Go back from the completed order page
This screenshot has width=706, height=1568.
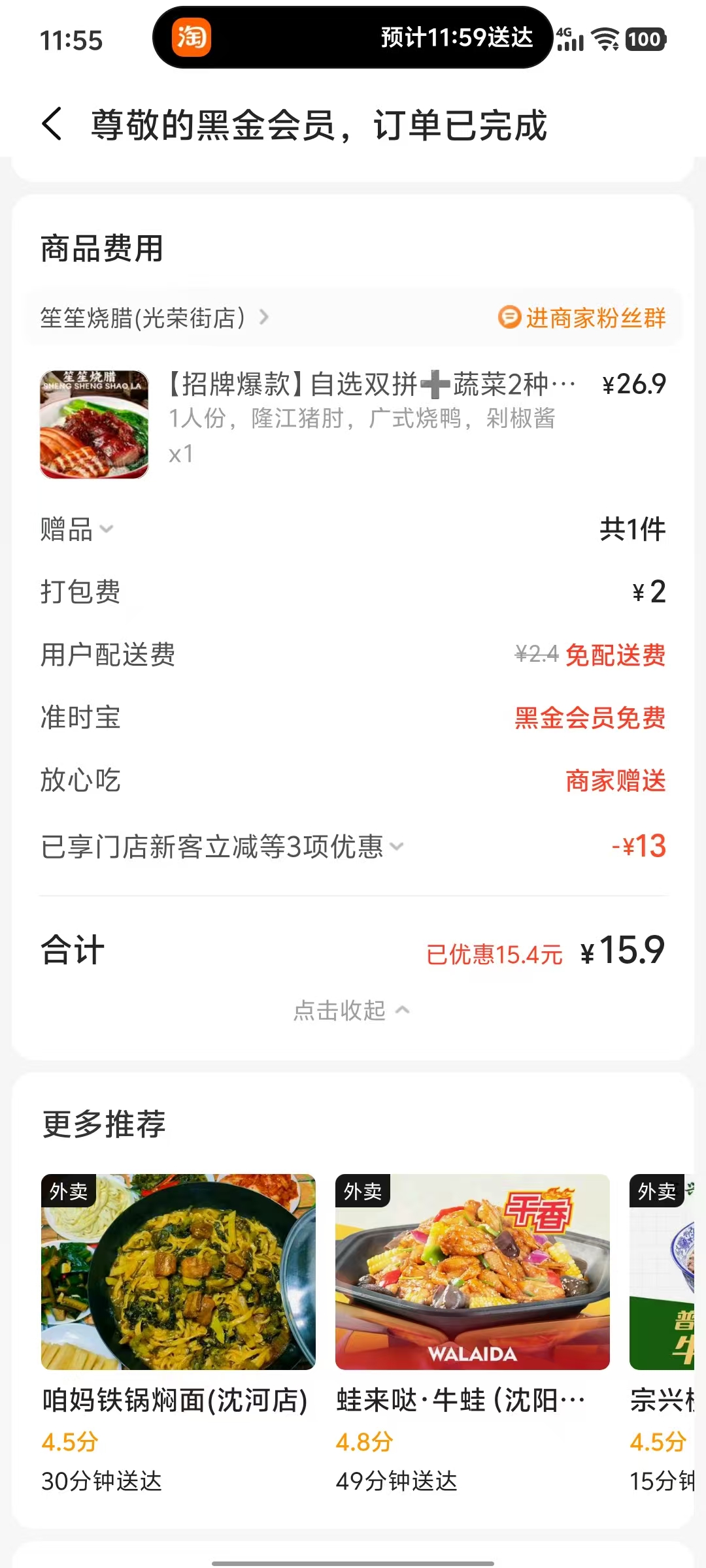(x=52, y=124)
